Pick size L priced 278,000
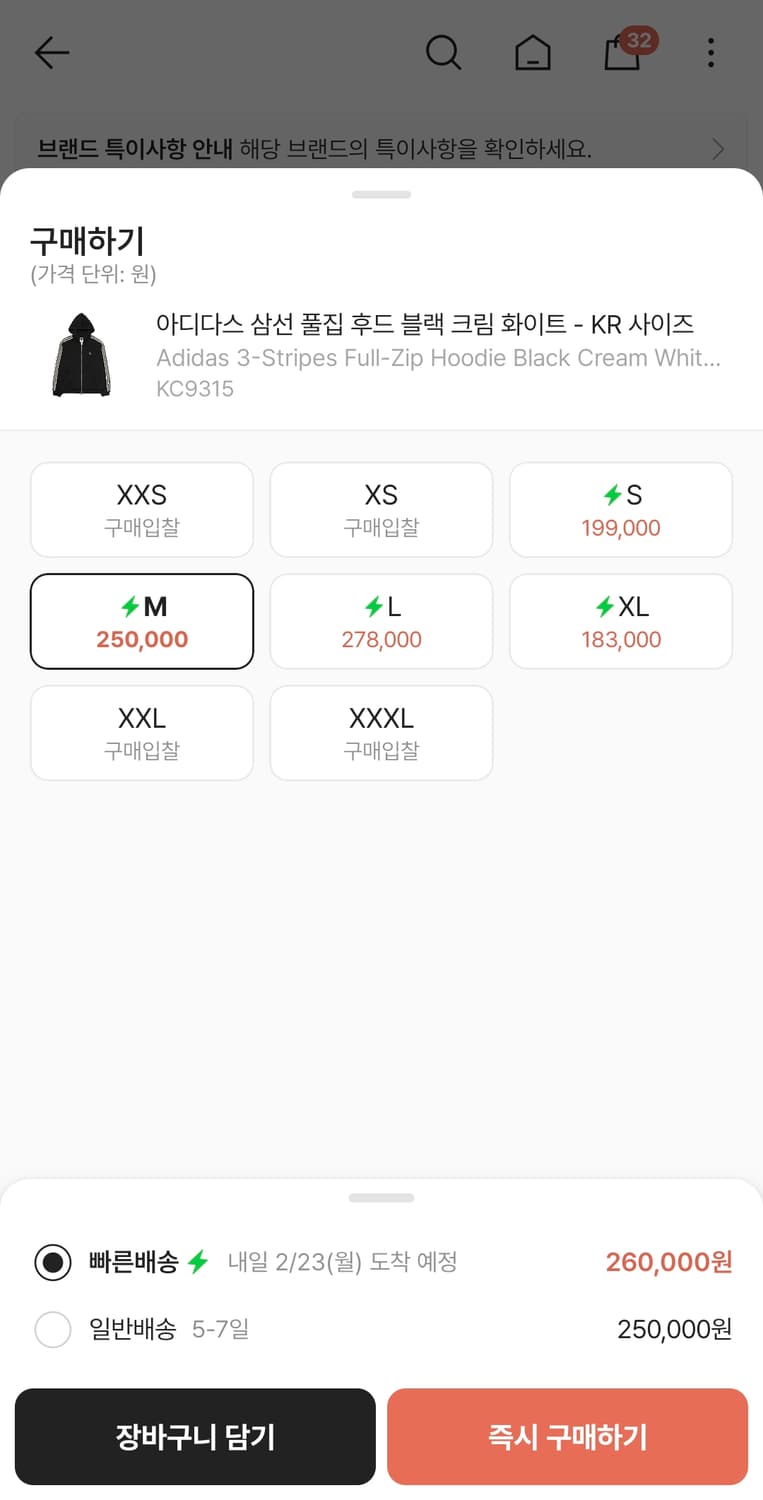 (x=381, y=620)
